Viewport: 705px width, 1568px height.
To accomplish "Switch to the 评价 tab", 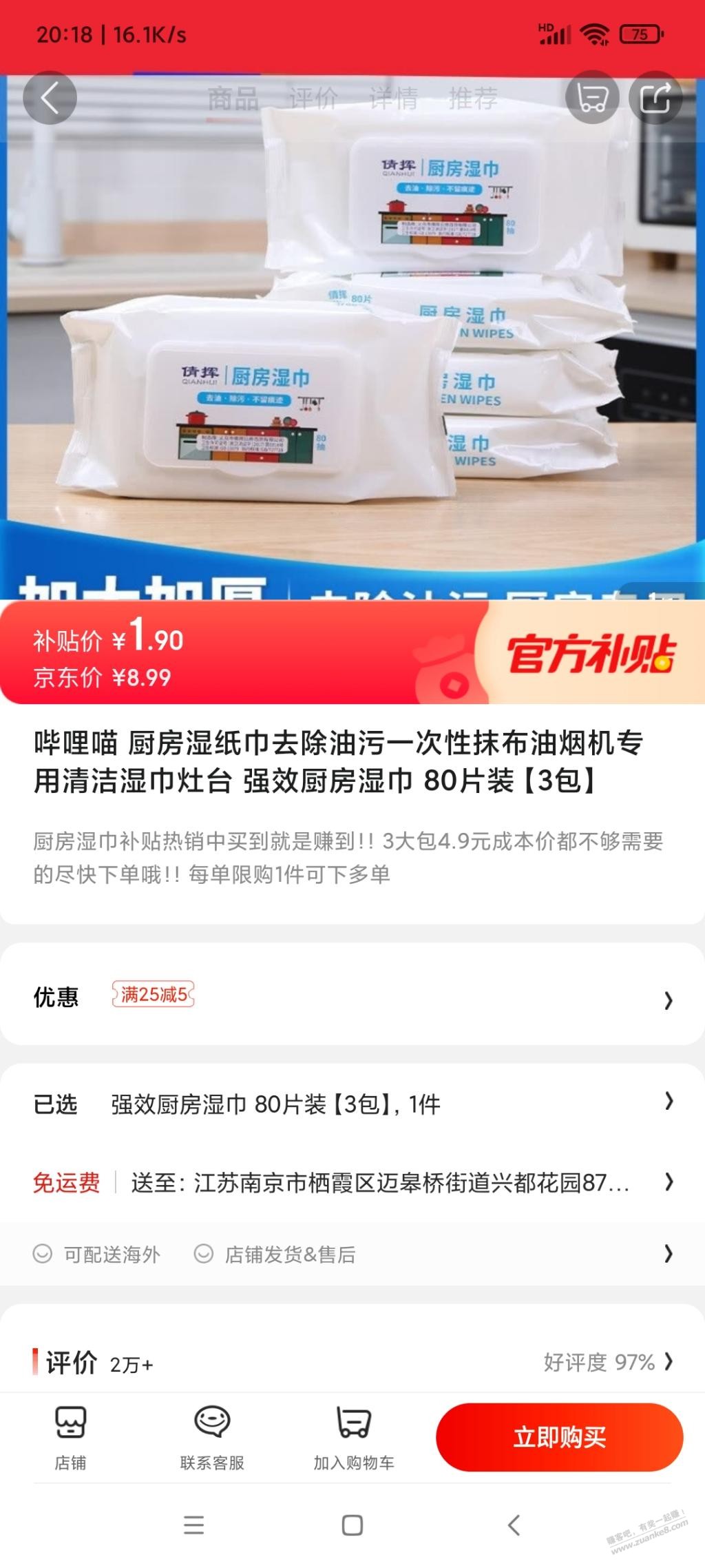I will pos(313,99).
